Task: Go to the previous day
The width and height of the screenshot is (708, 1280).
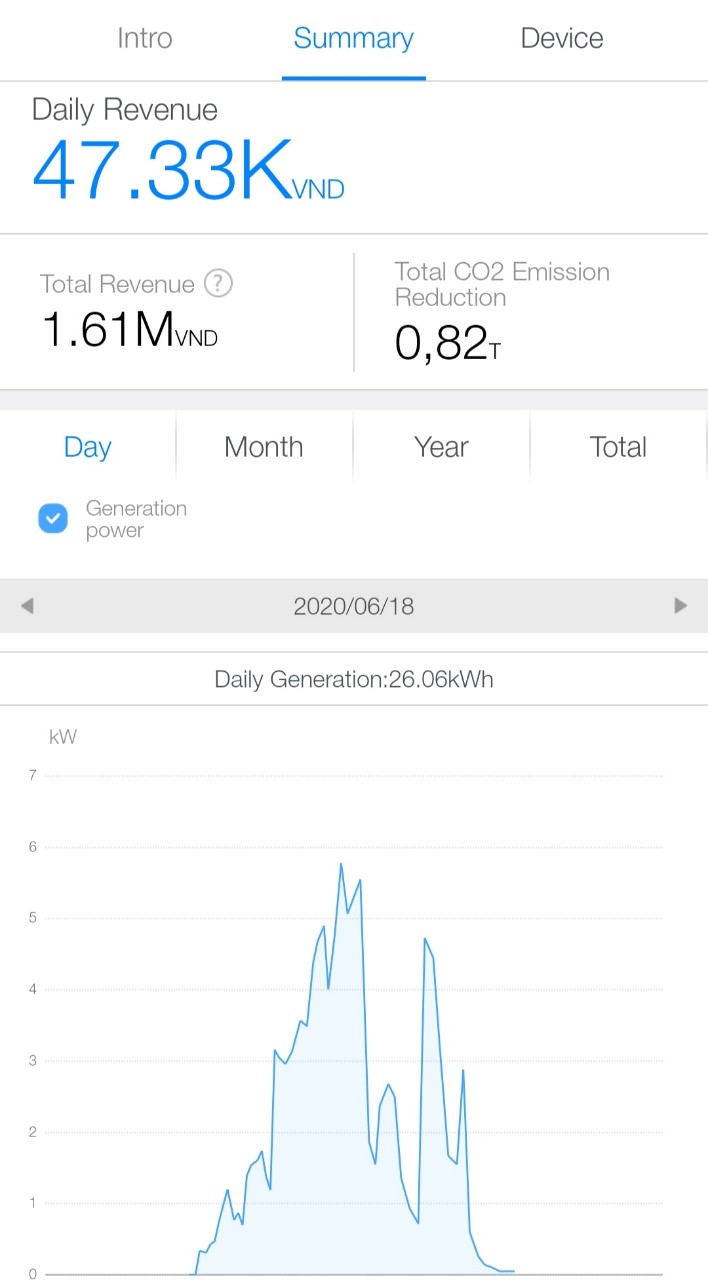Action: pos(27,606)
